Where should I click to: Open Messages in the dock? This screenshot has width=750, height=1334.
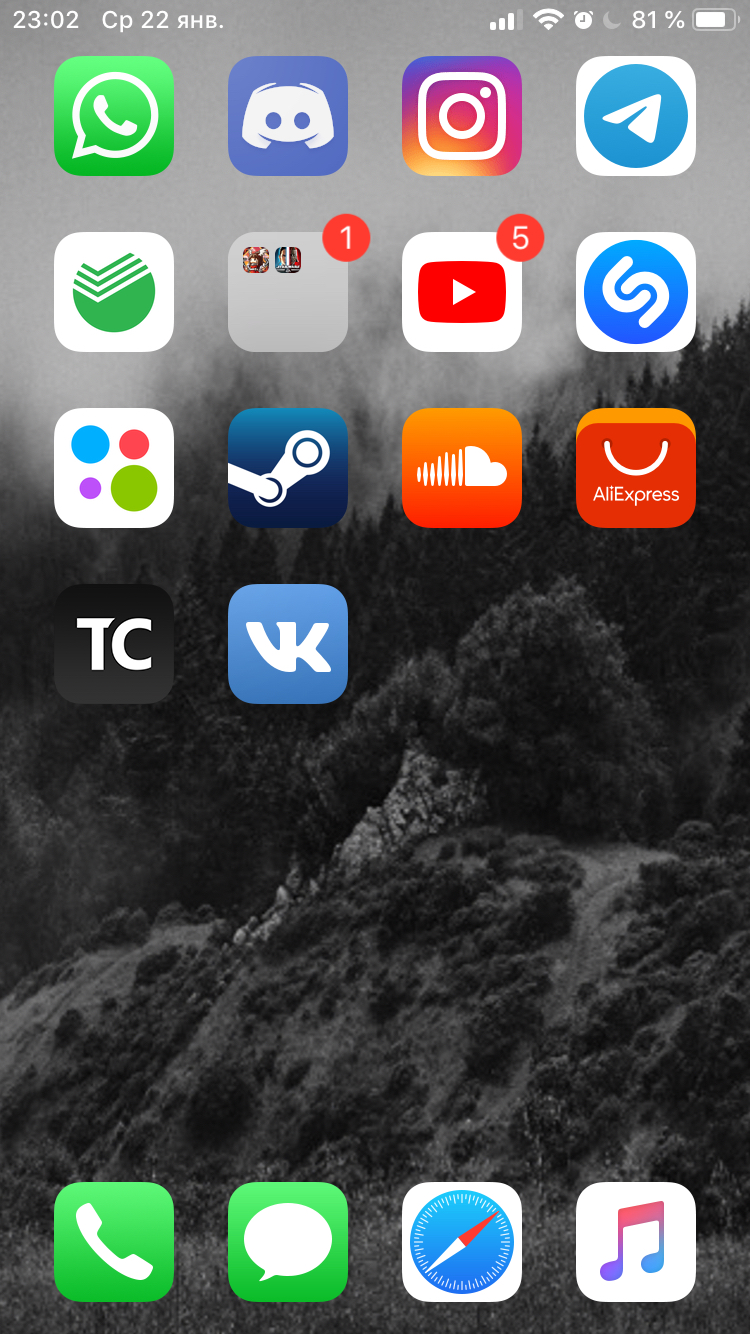point(288,1242)
